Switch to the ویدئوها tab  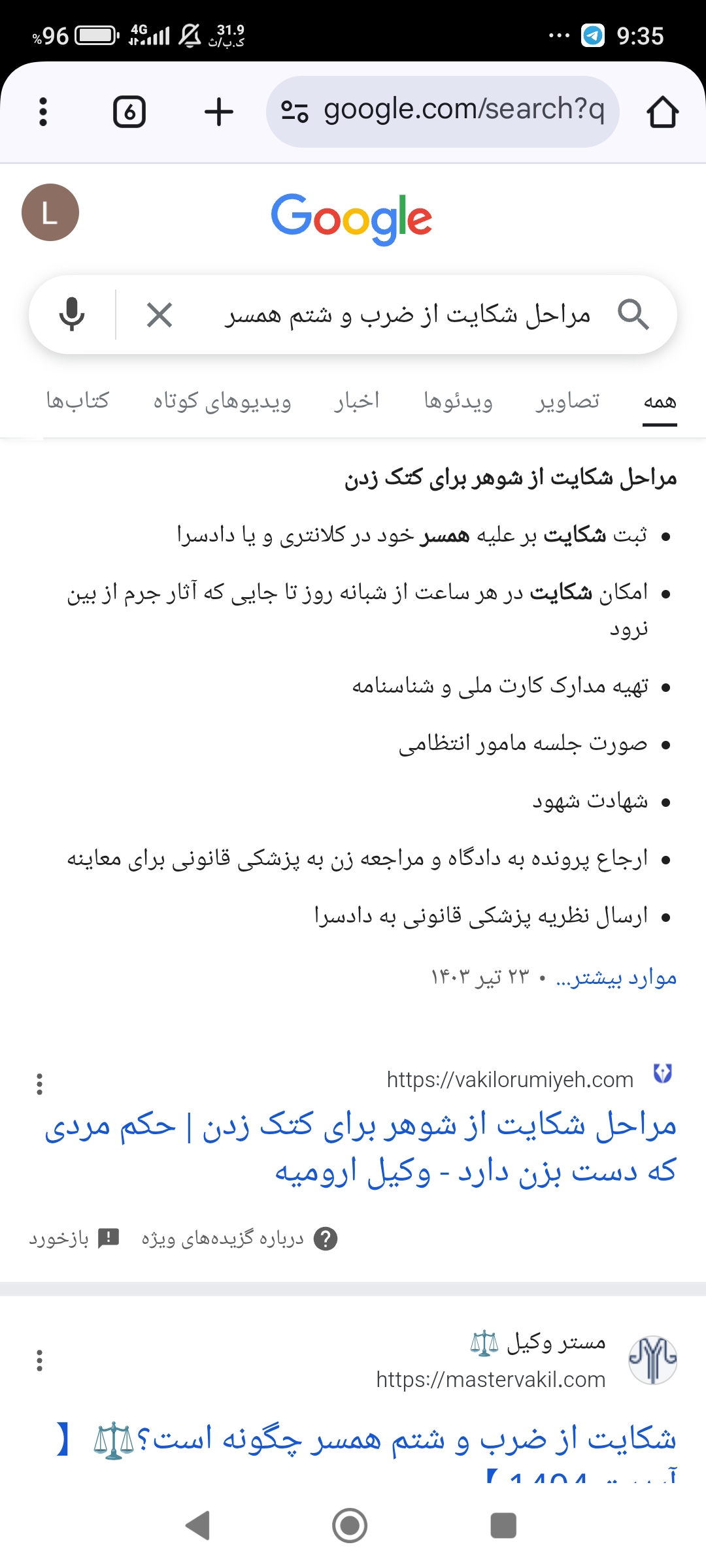click(458, 400)
